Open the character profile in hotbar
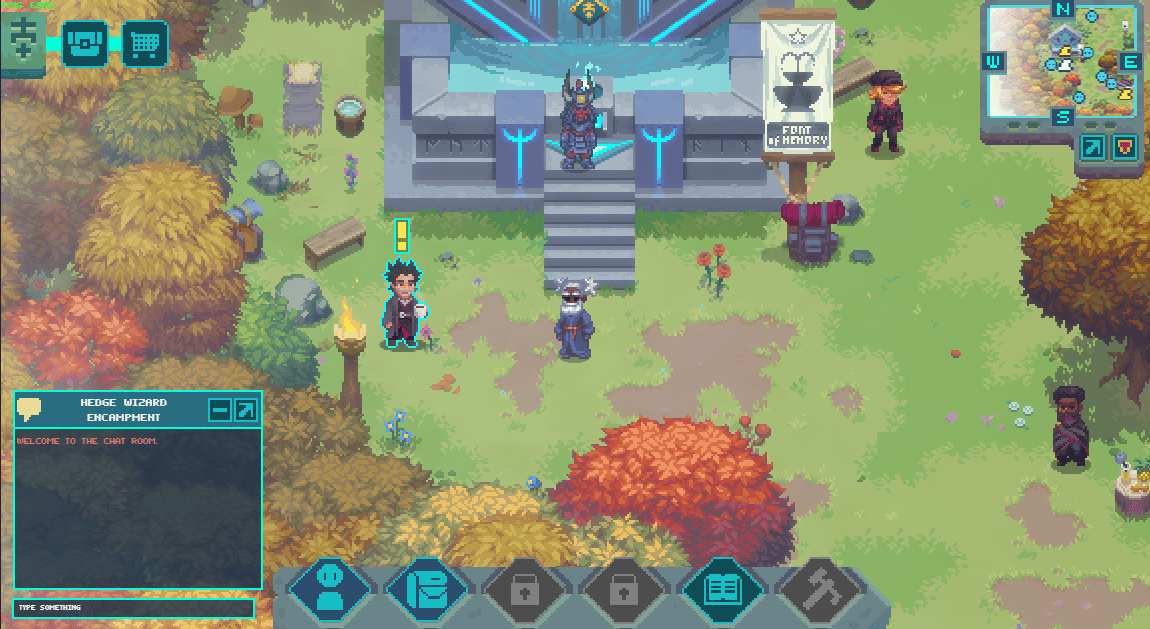The image size is (1150, 629). click(x=329, y=589)
